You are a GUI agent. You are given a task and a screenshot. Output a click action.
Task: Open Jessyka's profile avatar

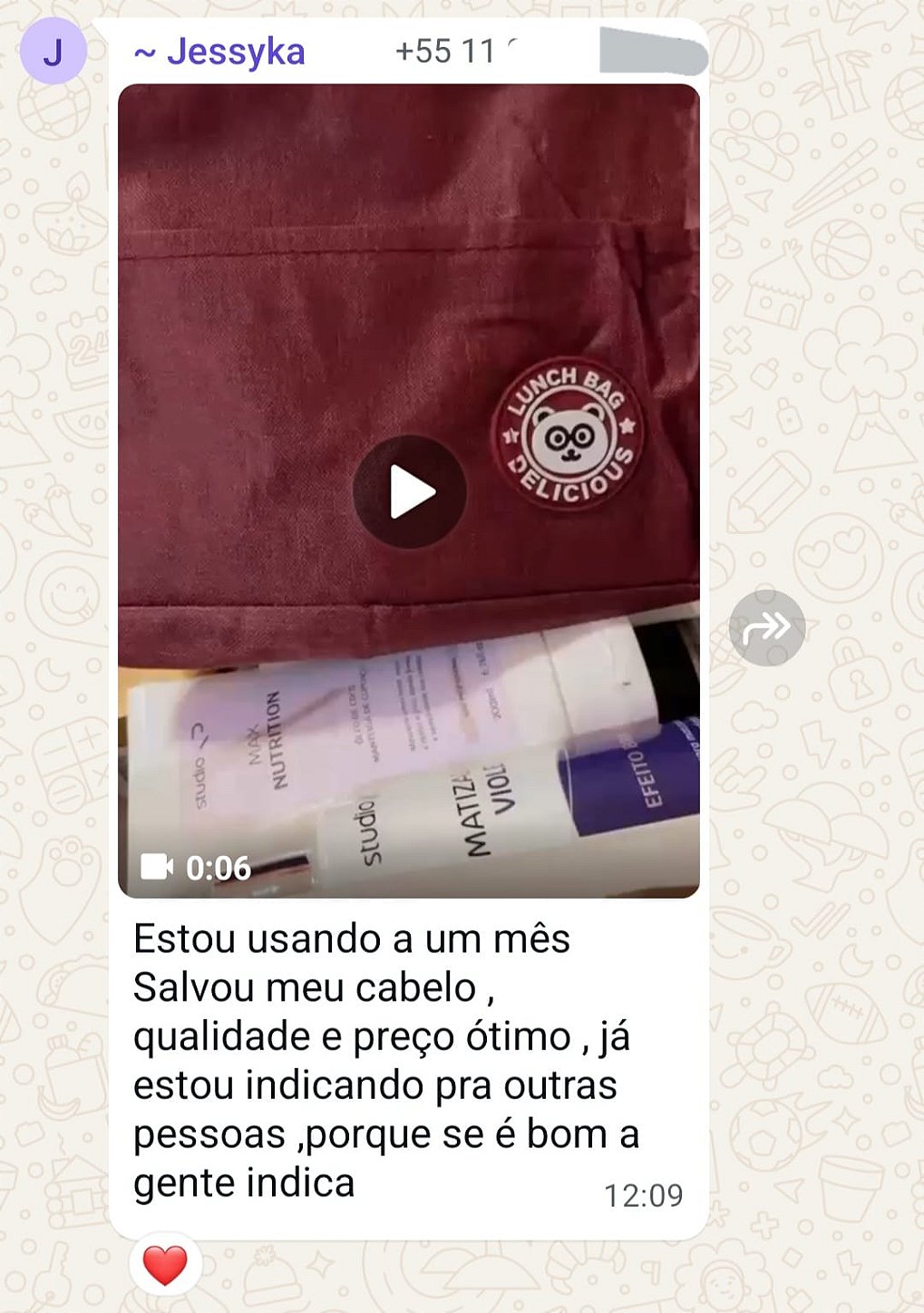coord(53,52)
